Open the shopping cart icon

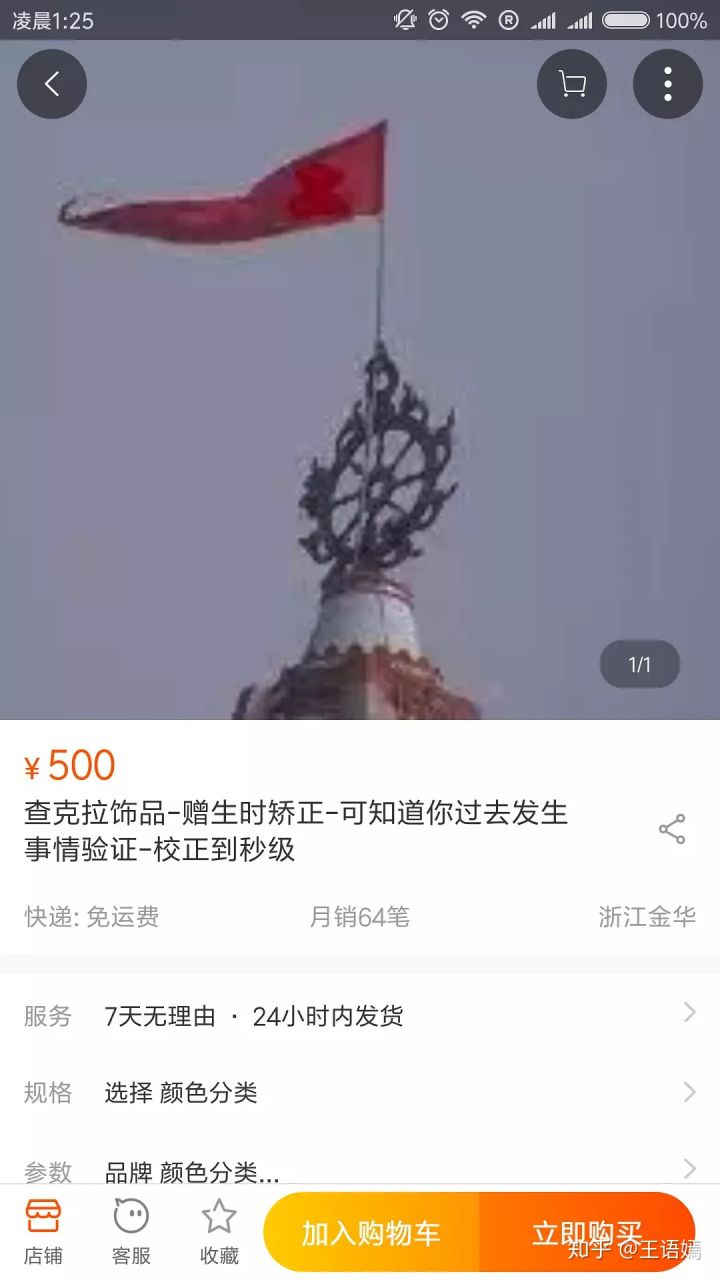(572, 84)
